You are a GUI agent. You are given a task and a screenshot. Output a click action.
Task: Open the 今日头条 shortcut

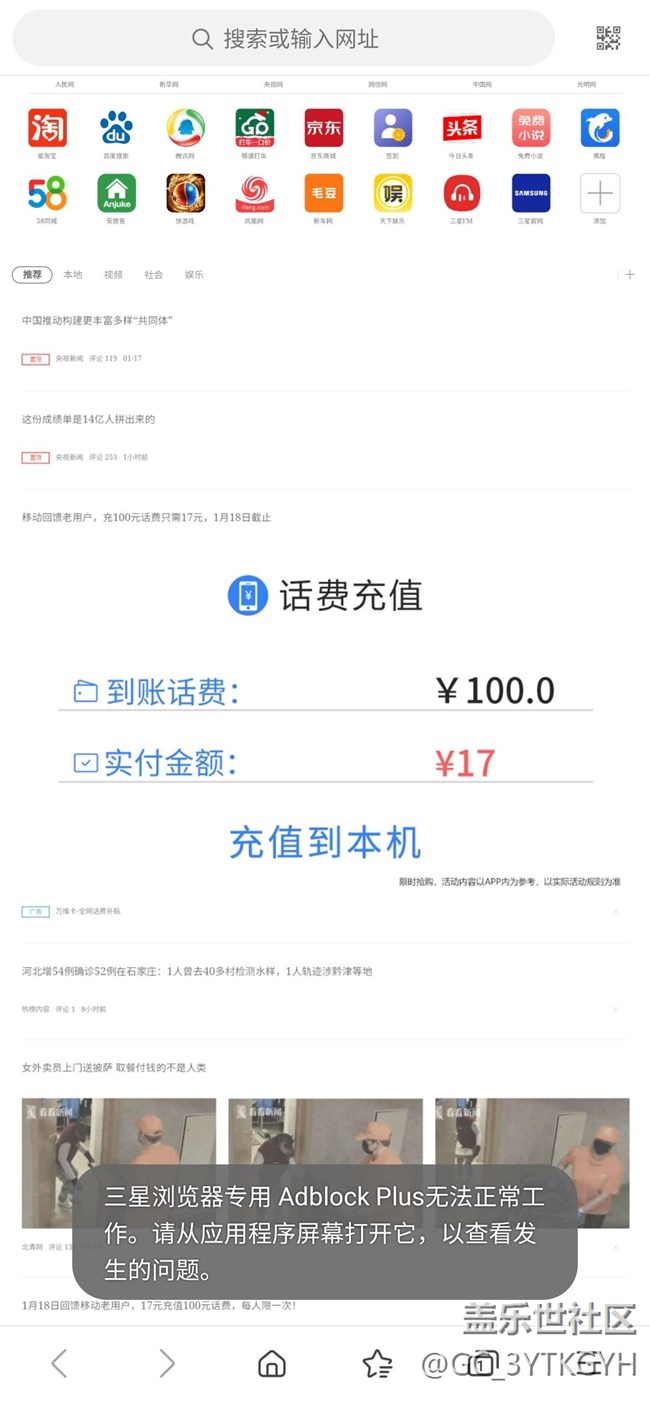(462, 128)
